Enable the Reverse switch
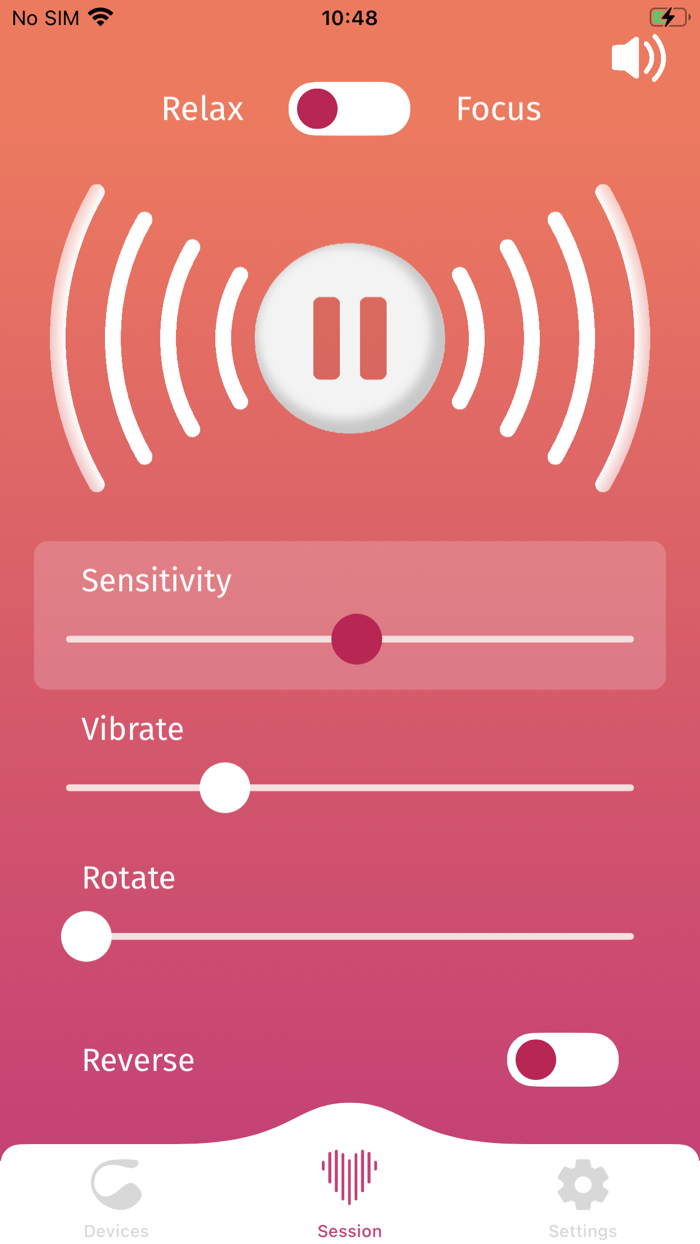This screenshot has width=700, height=1244. (x=563, y=1060)
